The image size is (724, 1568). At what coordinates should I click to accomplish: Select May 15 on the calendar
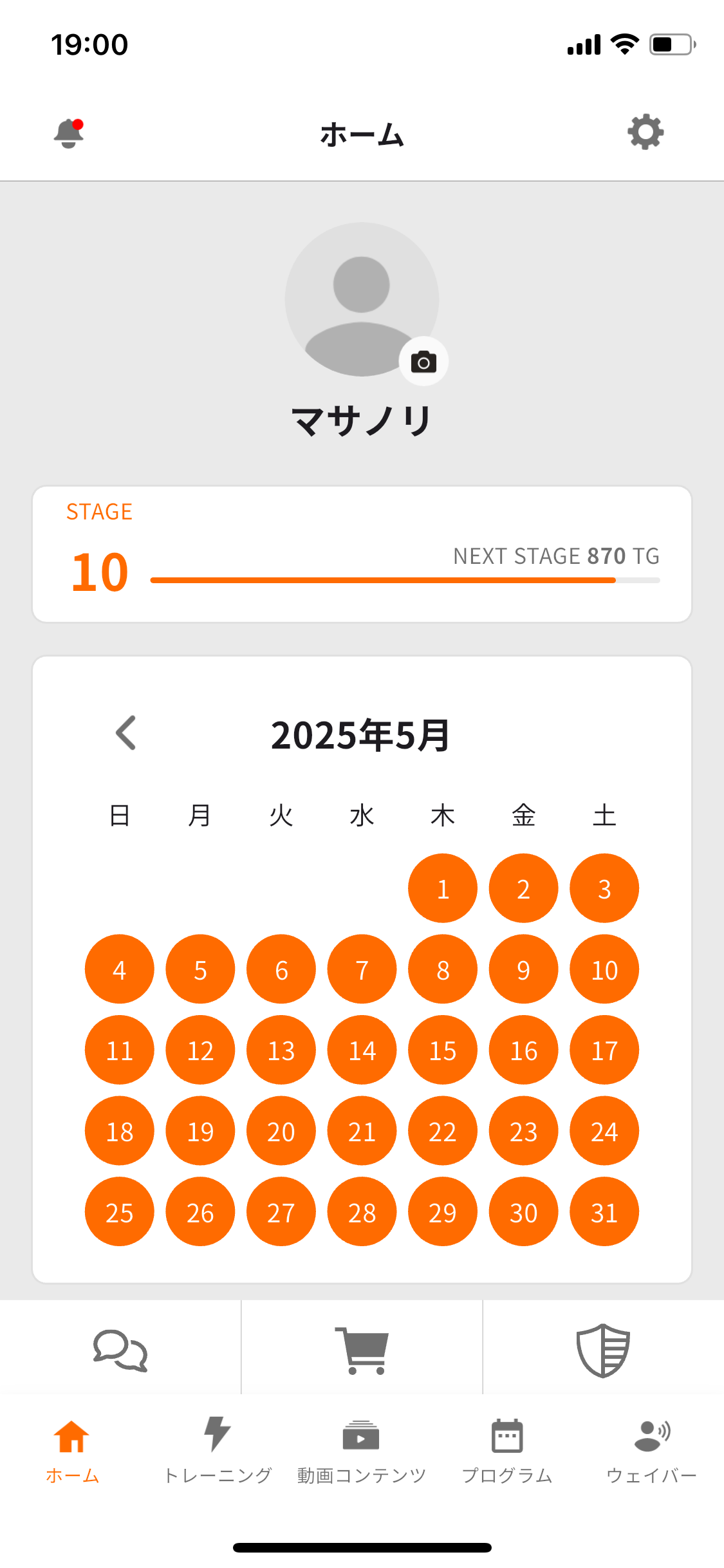click(443, 1050)
